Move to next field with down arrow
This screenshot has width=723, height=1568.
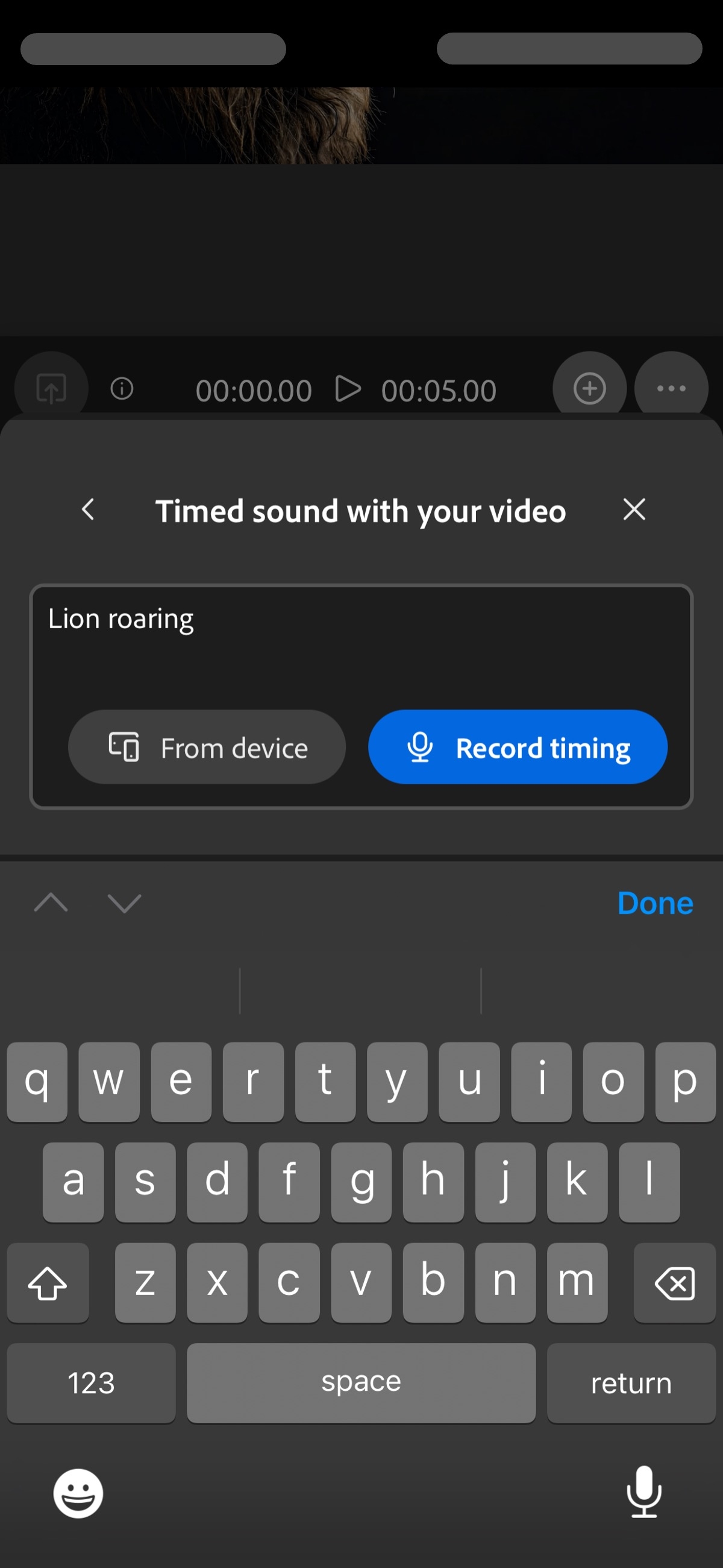click(124, 902)
